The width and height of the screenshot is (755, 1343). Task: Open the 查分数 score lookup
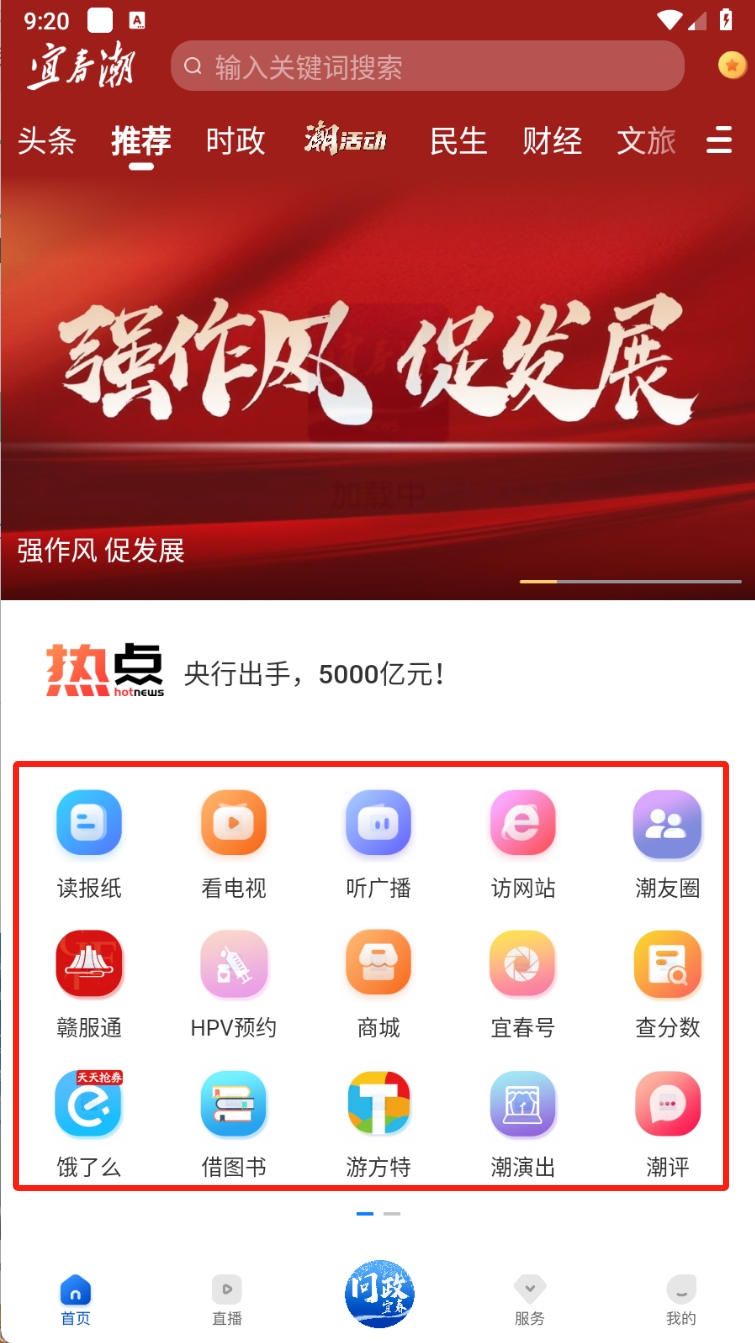click(x=667, y=982)
